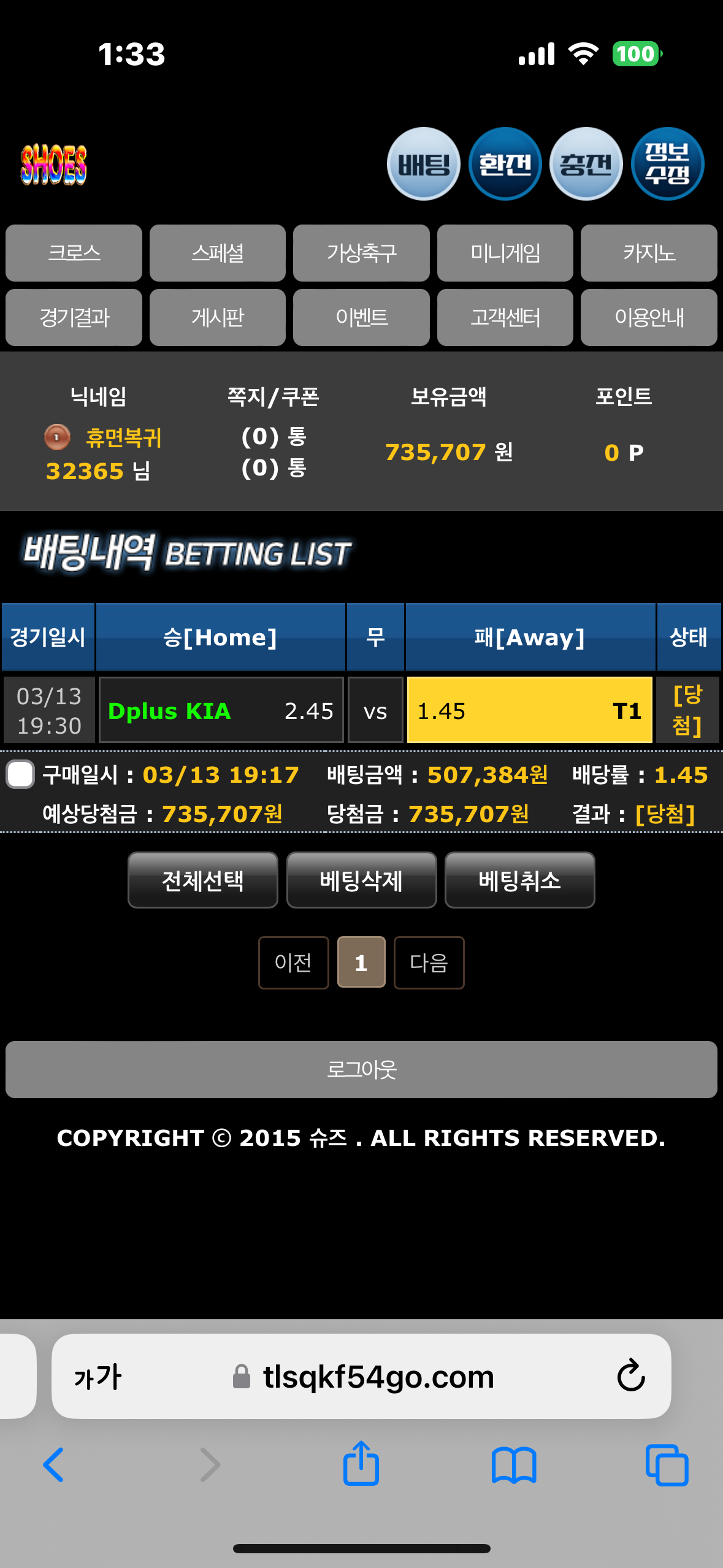This screenshot has height=1568, width=723.
Task: Go to the 카지노 menu
Action: [x=649, y=253]
